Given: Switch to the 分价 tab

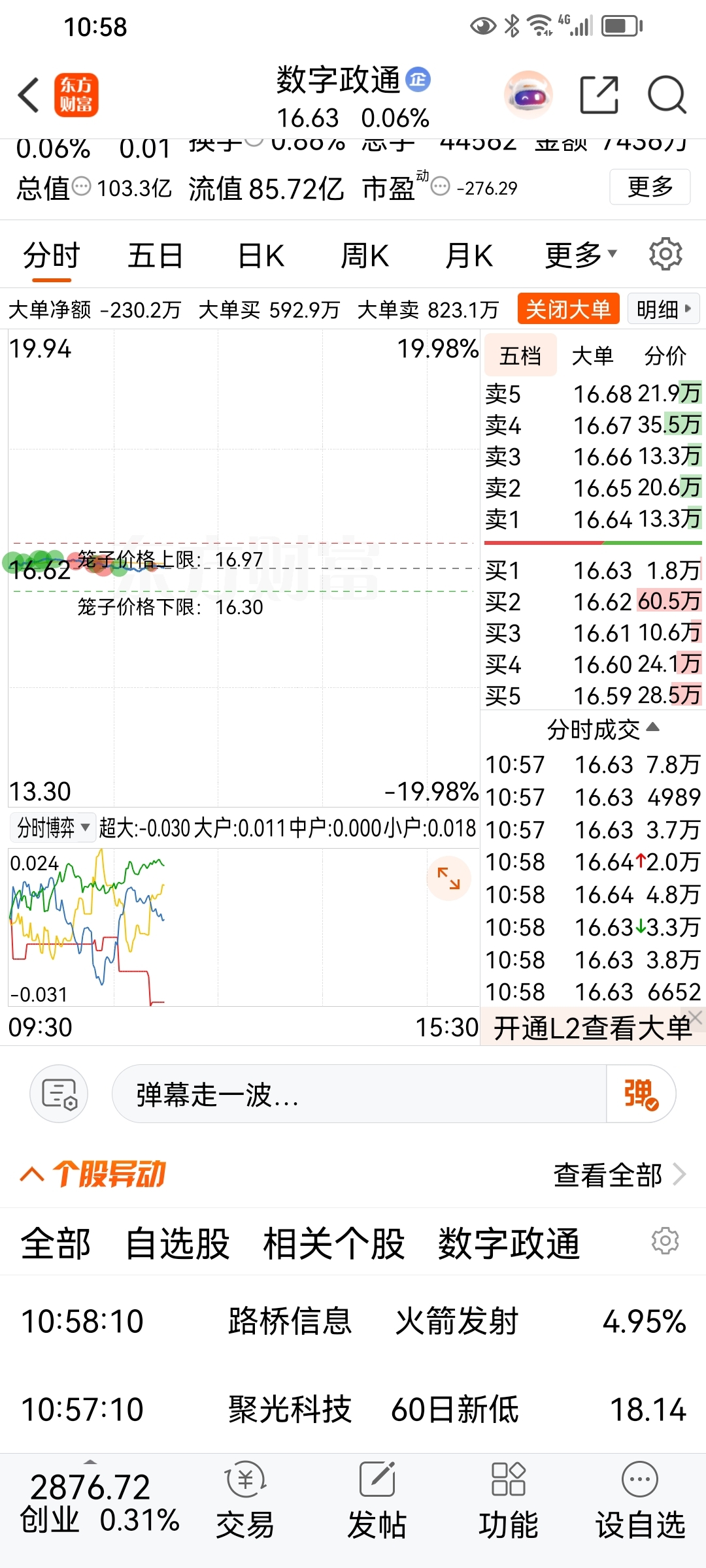Looking at the screenshot, I should [x=665, y=356].
